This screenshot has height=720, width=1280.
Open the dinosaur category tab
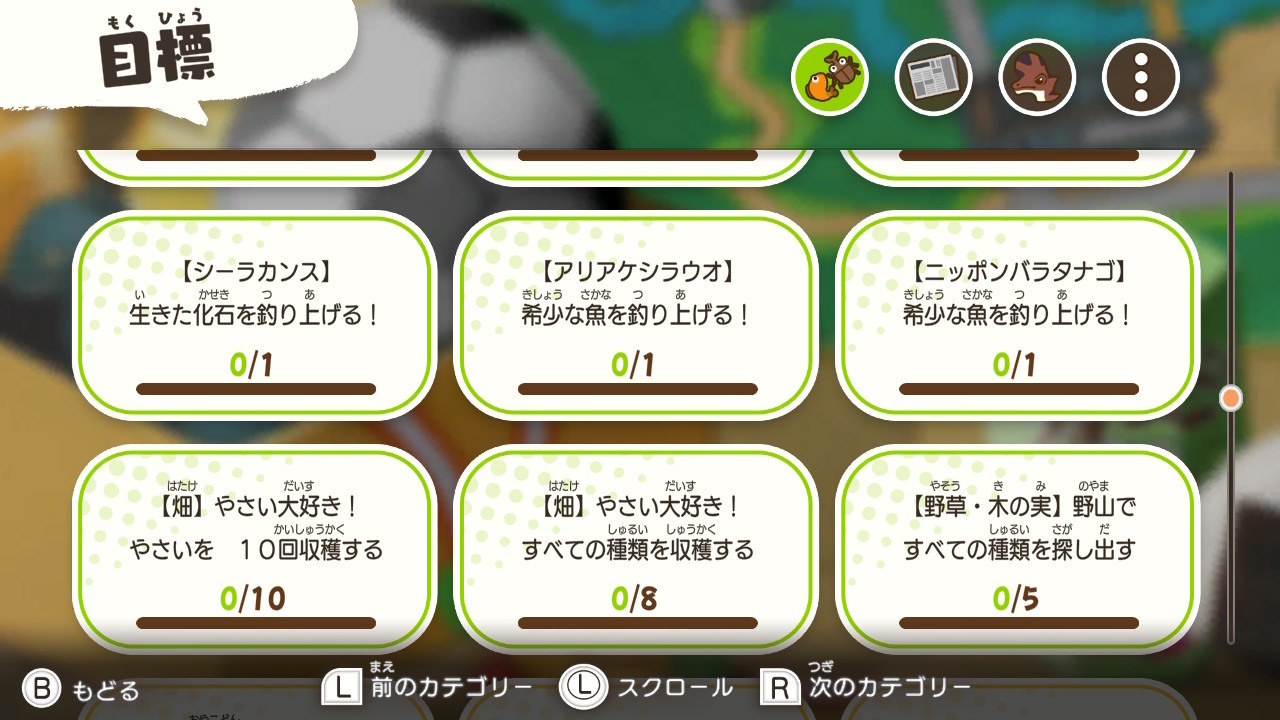point(1037,77)
